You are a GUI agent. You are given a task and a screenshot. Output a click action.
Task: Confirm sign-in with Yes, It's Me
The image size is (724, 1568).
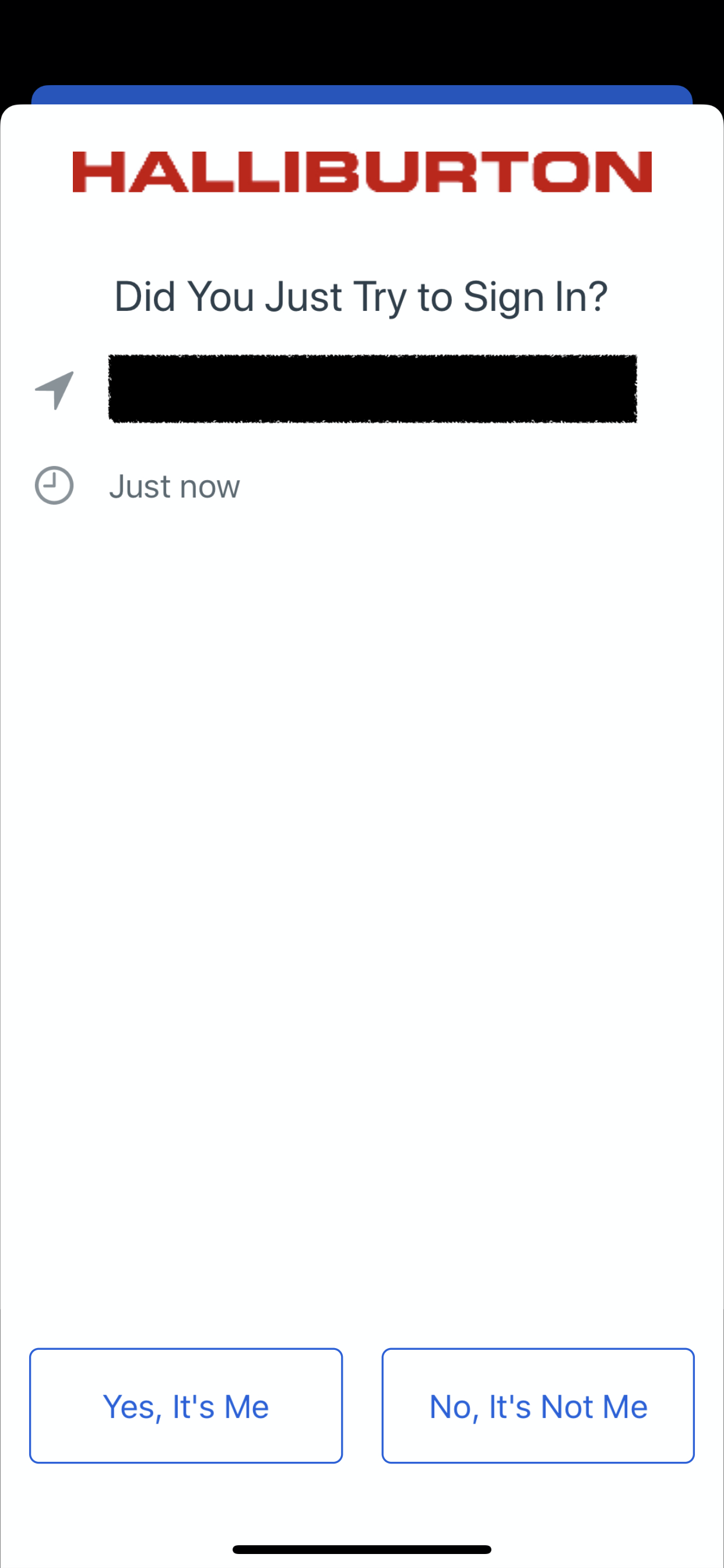coord(186,1405)
